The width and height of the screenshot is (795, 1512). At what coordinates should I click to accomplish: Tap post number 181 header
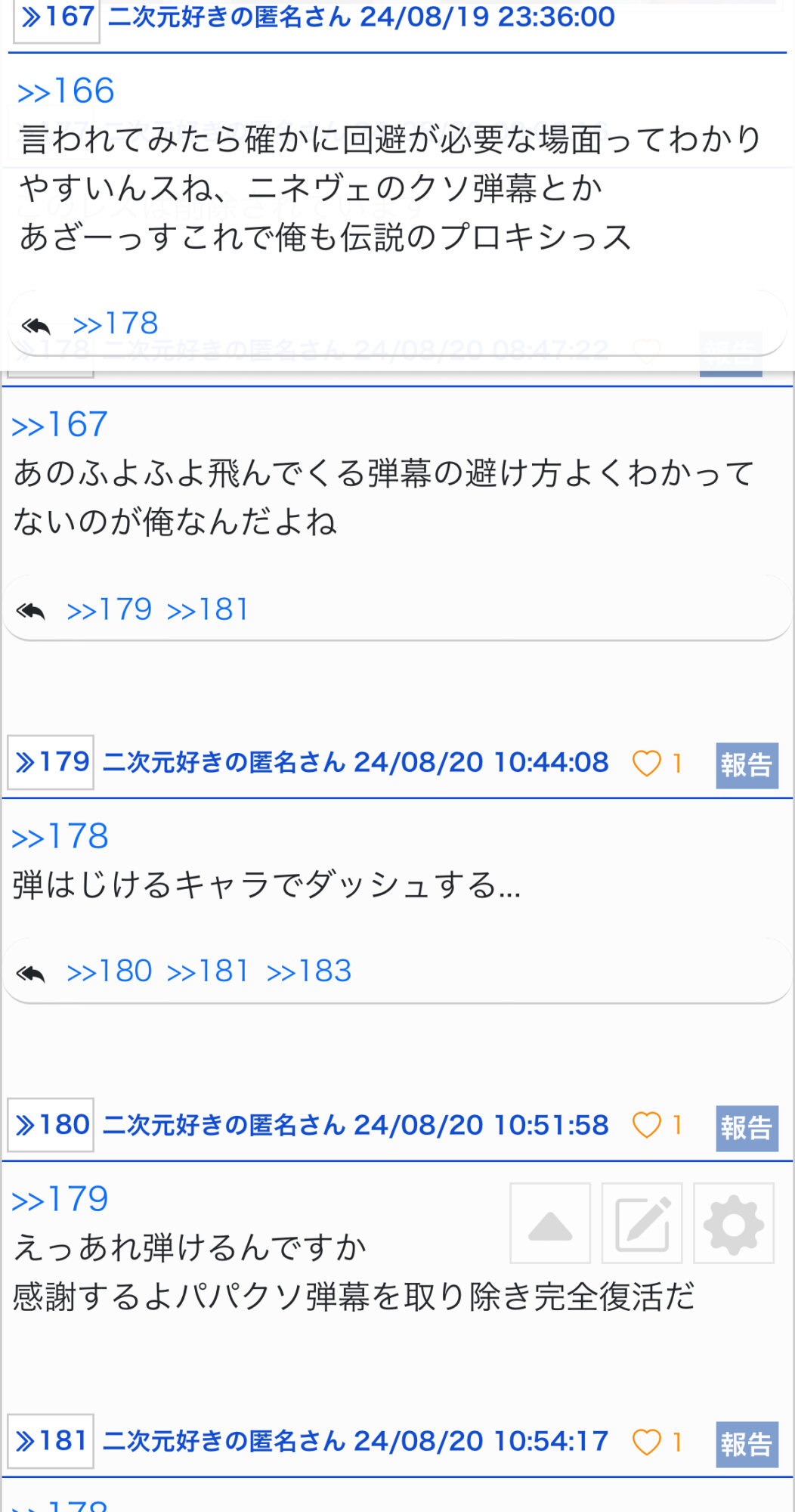click(x=51, y=1441)
